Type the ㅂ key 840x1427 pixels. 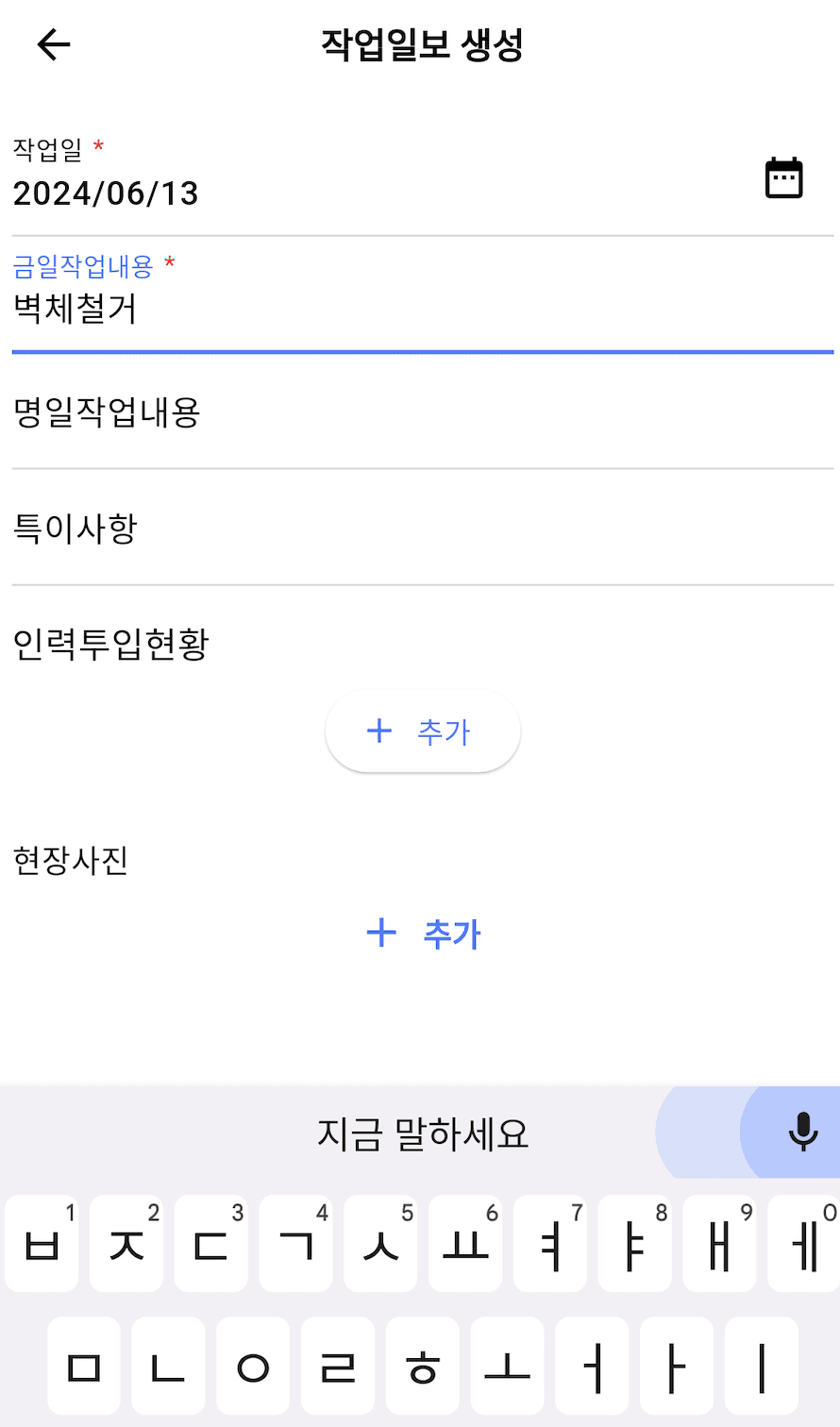(x=42, y=1244)
